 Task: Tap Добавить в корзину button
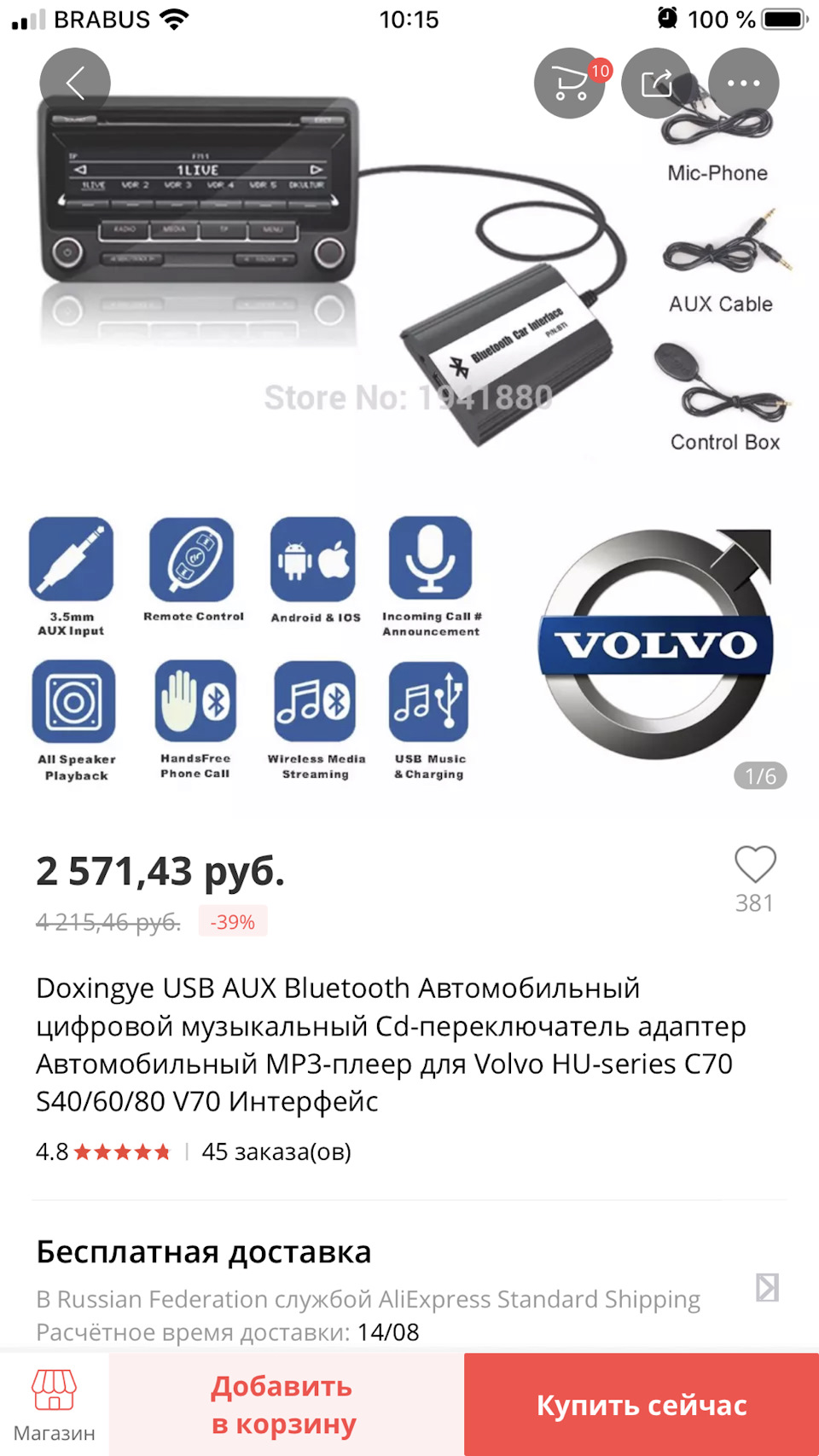(x=284, y=1405)
